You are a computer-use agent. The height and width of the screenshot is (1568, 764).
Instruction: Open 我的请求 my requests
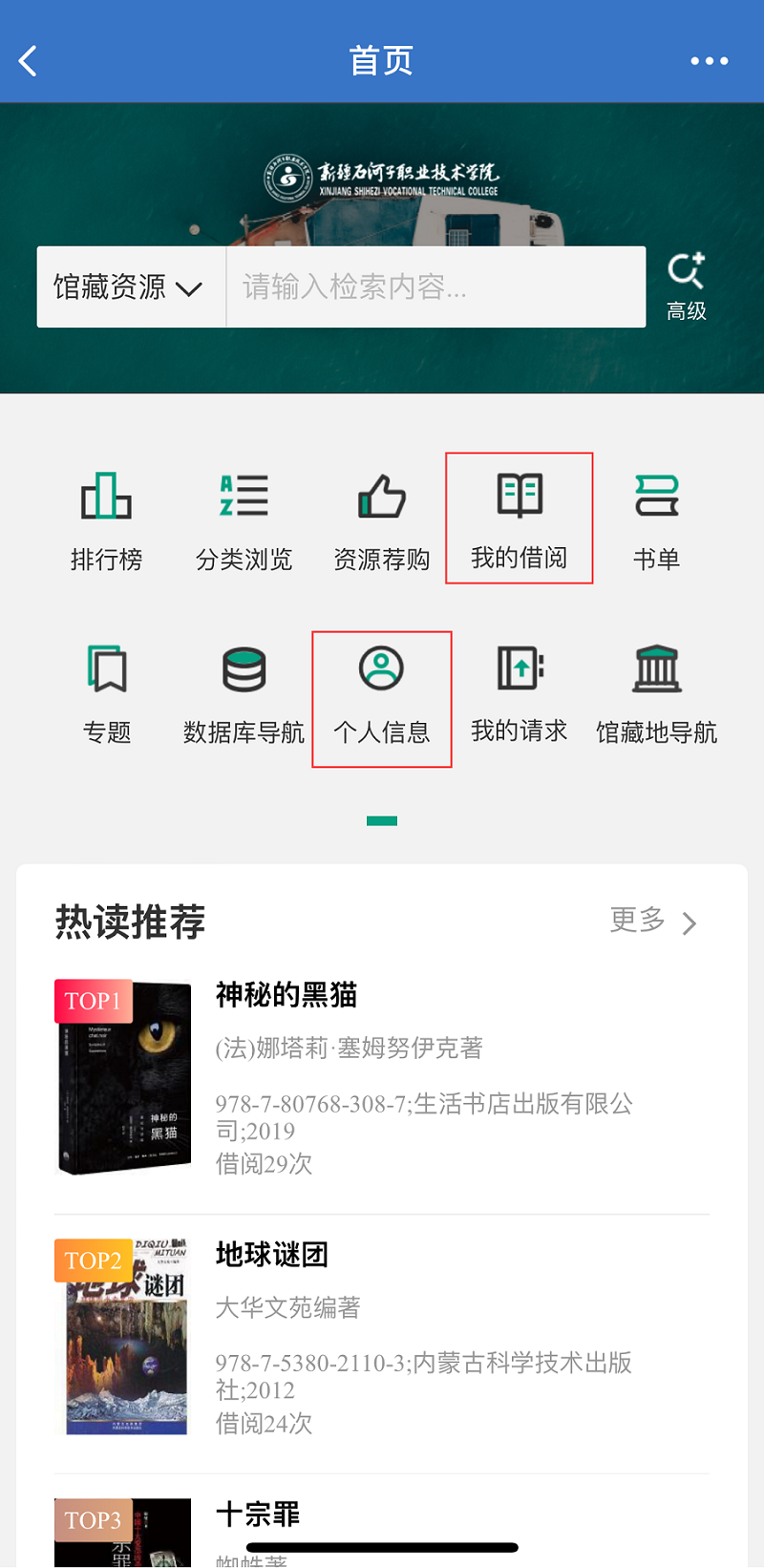click(x=520, y=694)
